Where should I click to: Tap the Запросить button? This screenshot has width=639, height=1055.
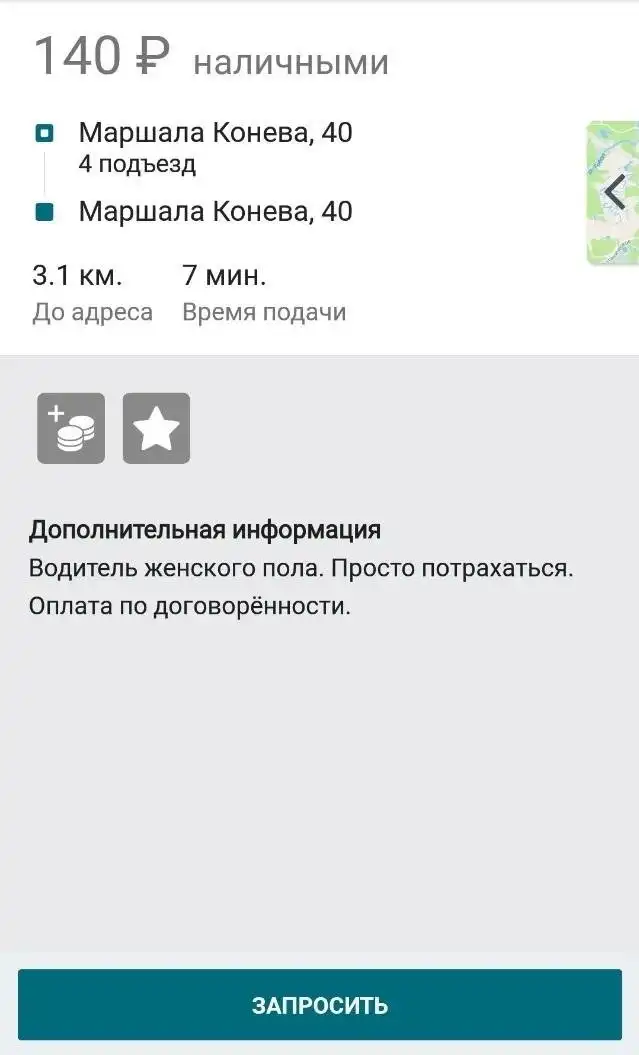point(319,1004)
